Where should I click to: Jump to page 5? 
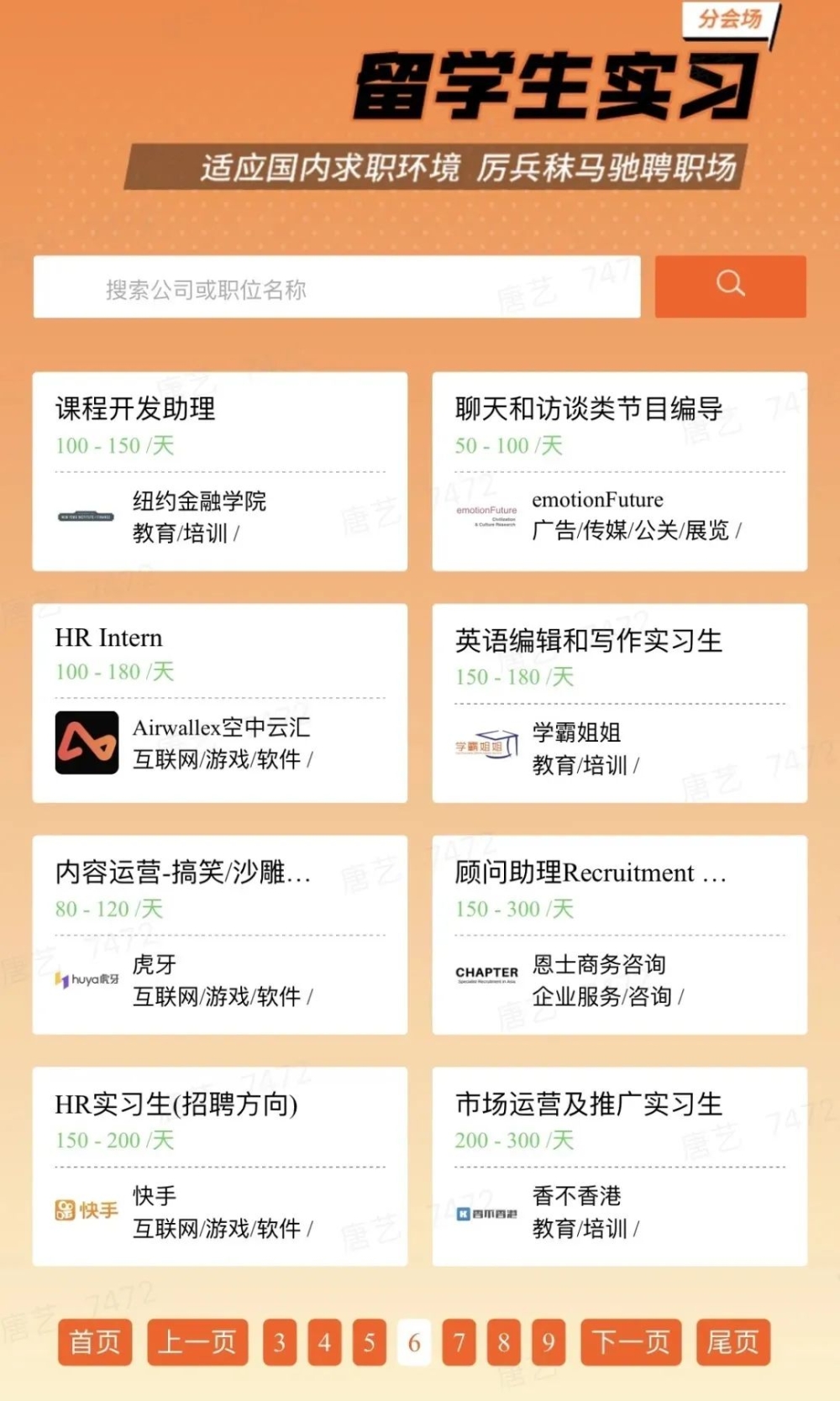pos(369,1342)
